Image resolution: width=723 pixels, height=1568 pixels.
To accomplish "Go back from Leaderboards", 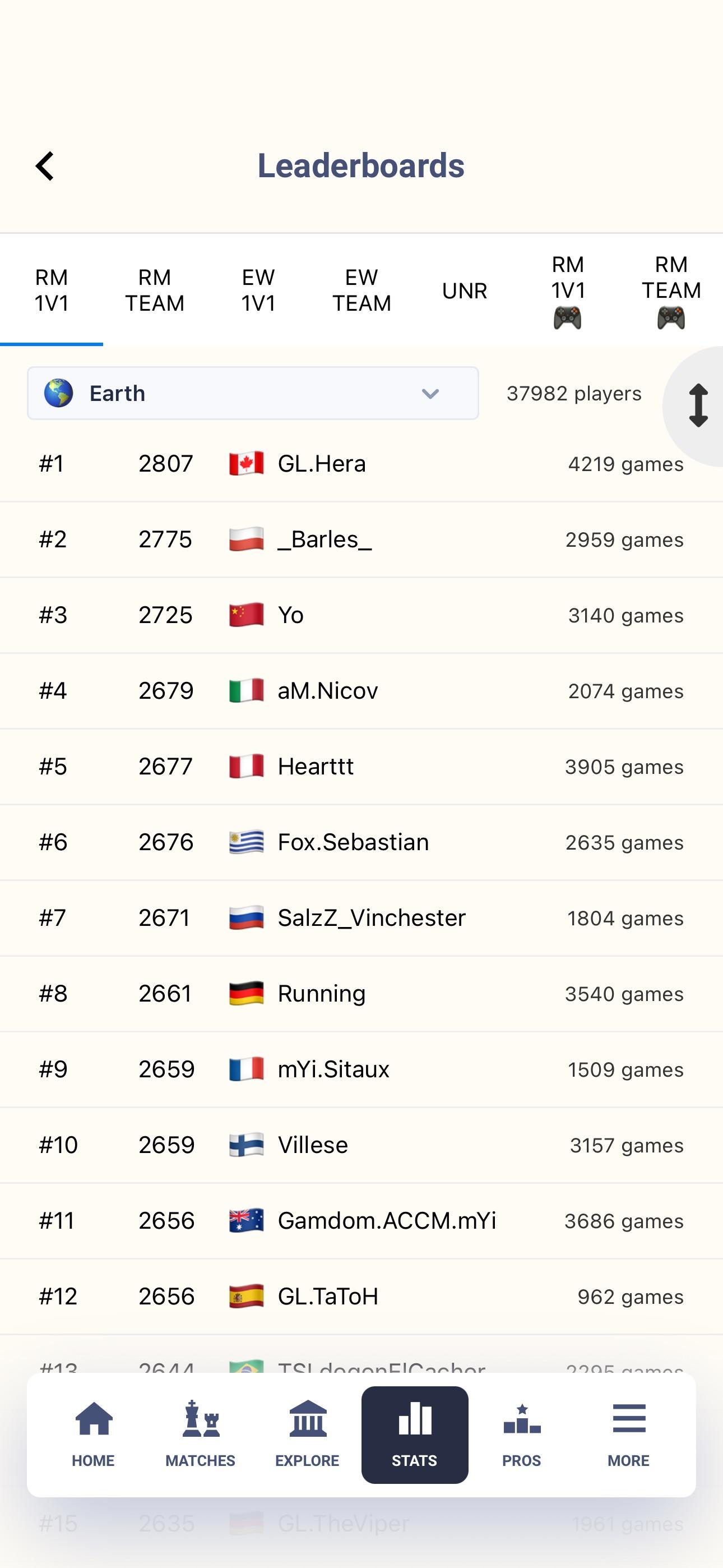I will point(45,166).
